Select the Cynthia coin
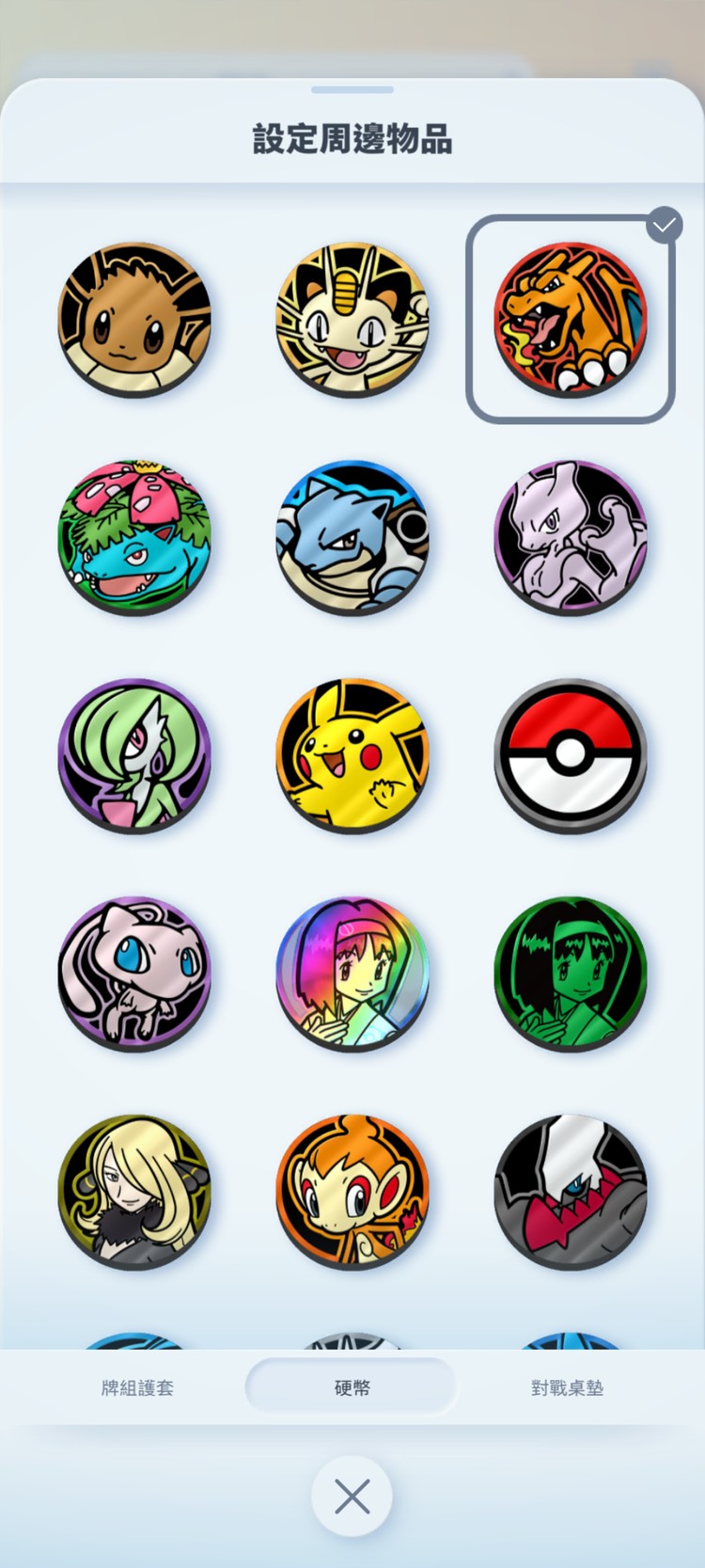705x1568 pixels. click(134, 1191)
